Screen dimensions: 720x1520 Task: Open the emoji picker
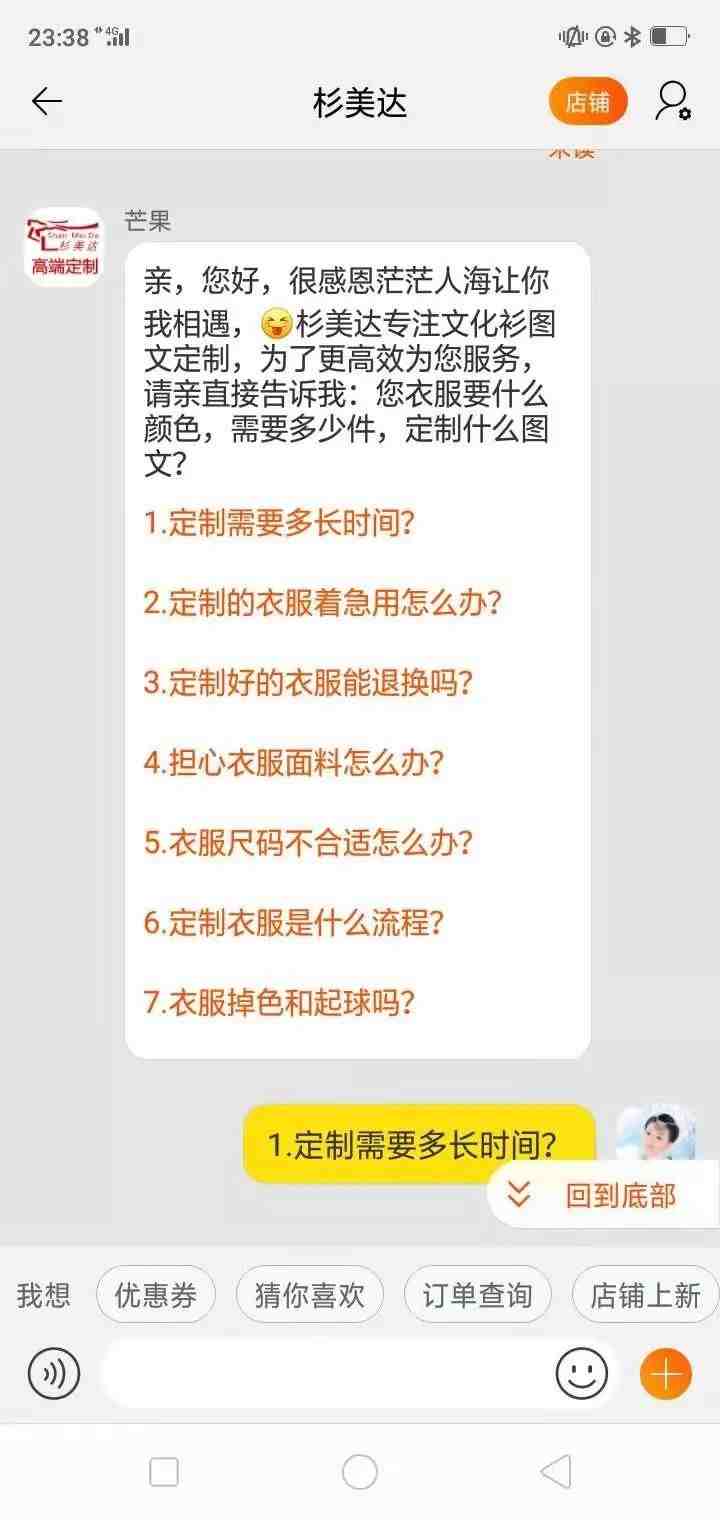coord(582,1373)
